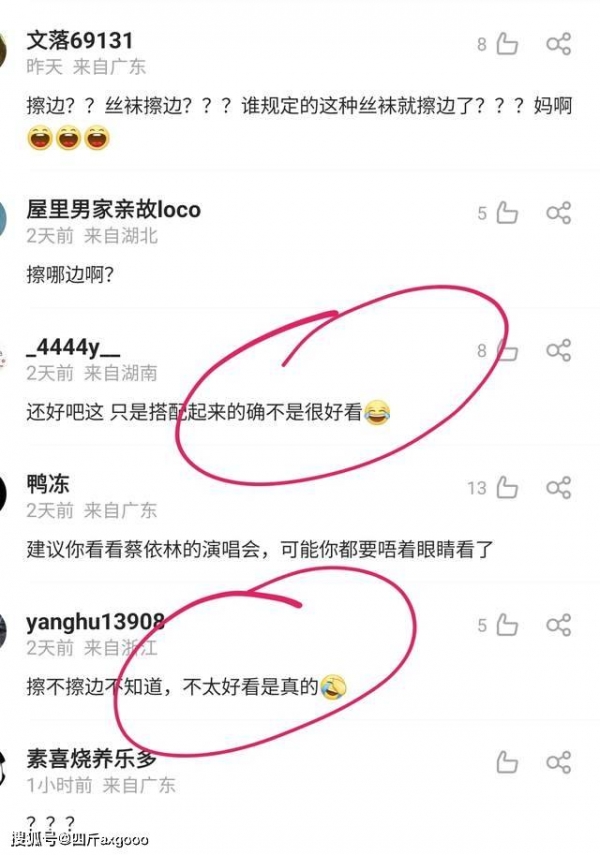Viewport: 600px width, 855px height.
Task: Share the comment by 素喜烧养乐多
Action: [558, 762]
